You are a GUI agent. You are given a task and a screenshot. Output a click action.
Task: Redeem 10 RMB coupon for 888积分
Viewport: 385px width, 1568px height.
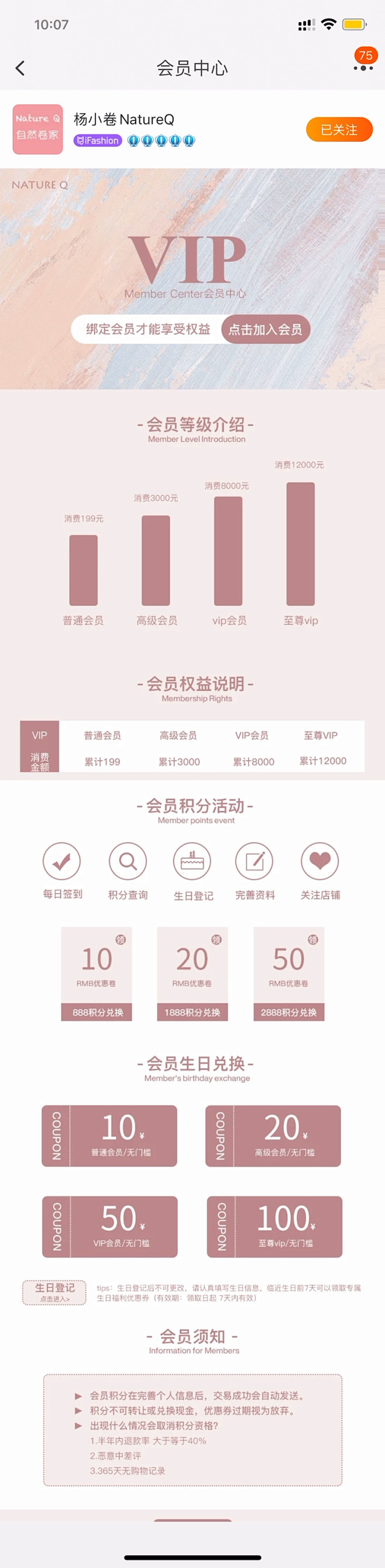point(97,1012)
